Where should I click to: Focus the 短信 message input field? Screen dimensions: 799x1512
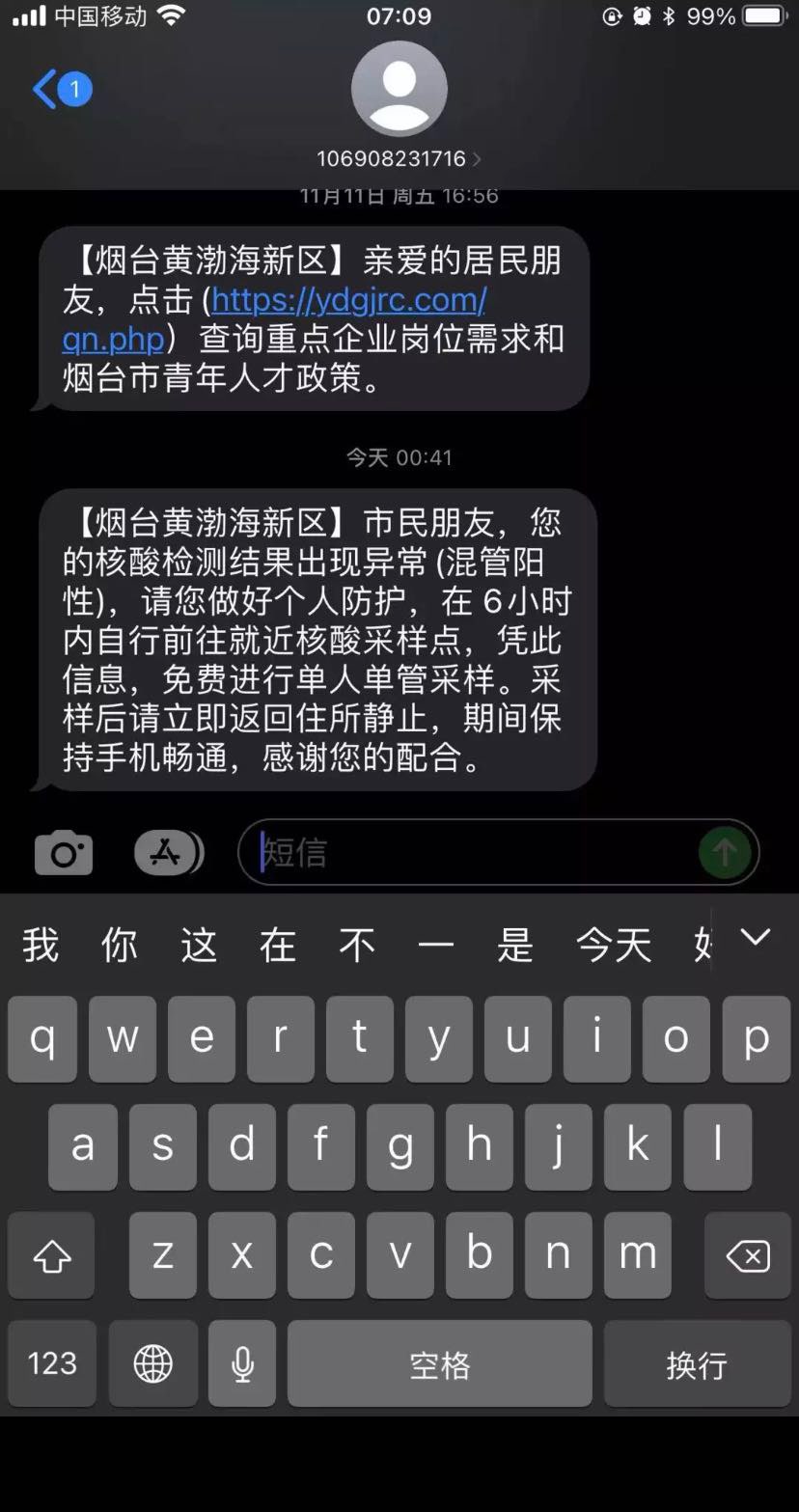click(473, 853)
